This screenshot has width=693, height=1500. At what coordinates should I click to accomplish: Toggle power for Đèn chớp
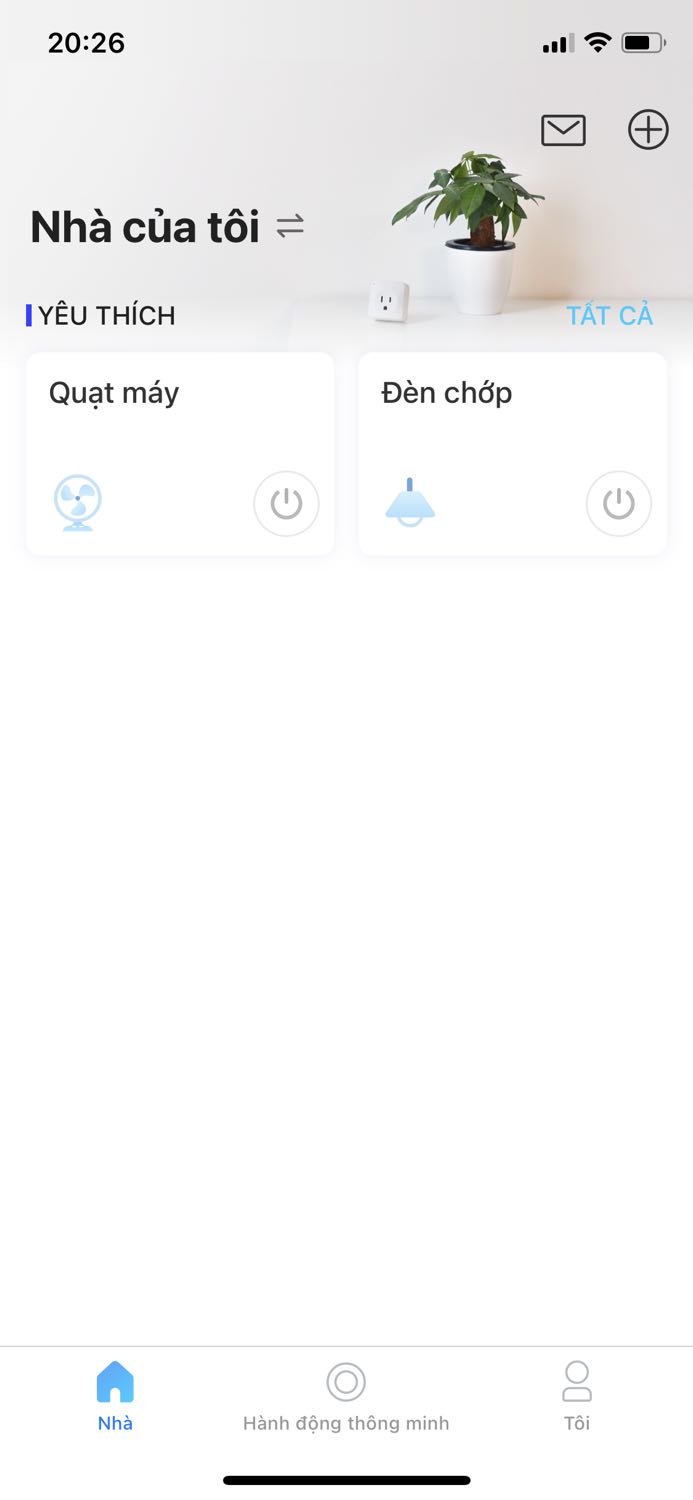[618, 504]
